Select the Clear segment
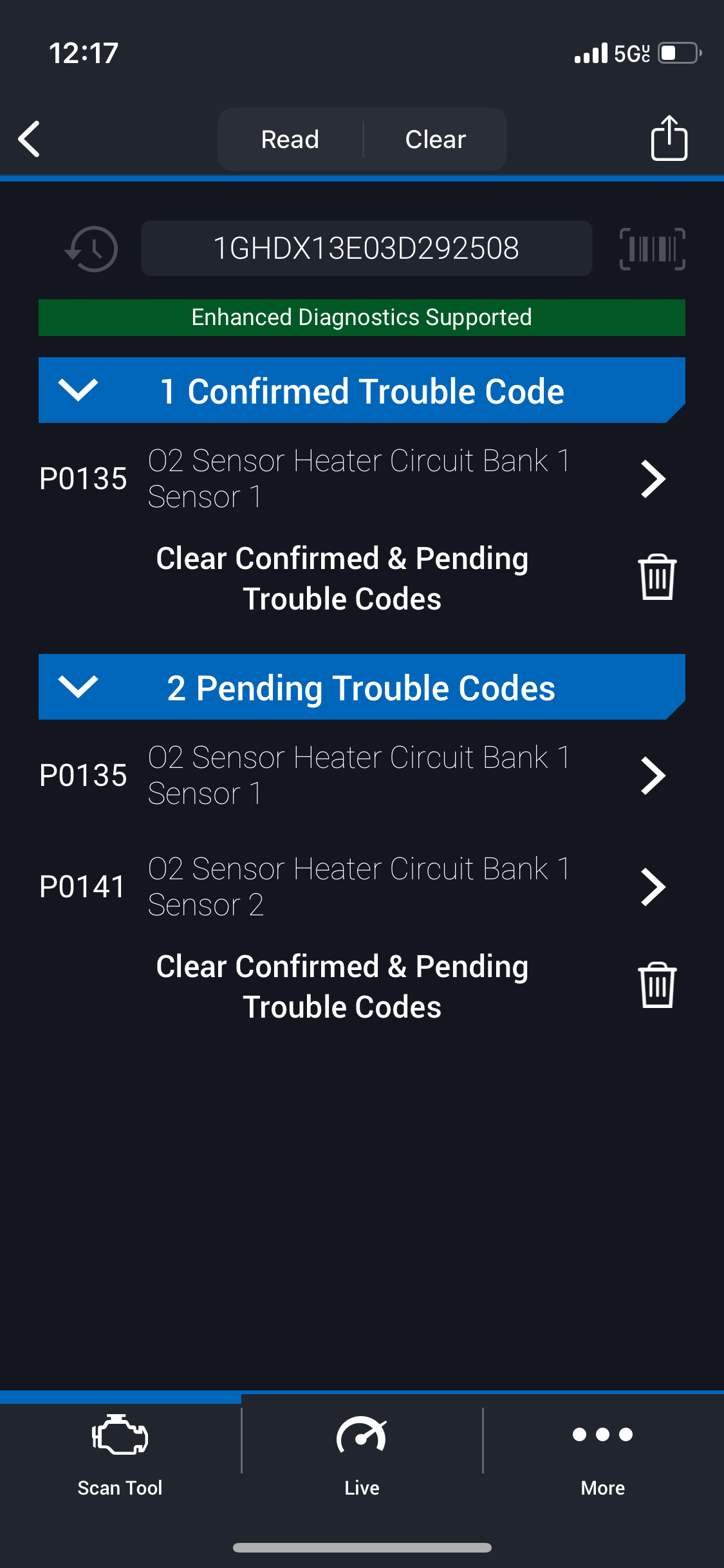724x1568 pixels. click(x=436, y=139)
